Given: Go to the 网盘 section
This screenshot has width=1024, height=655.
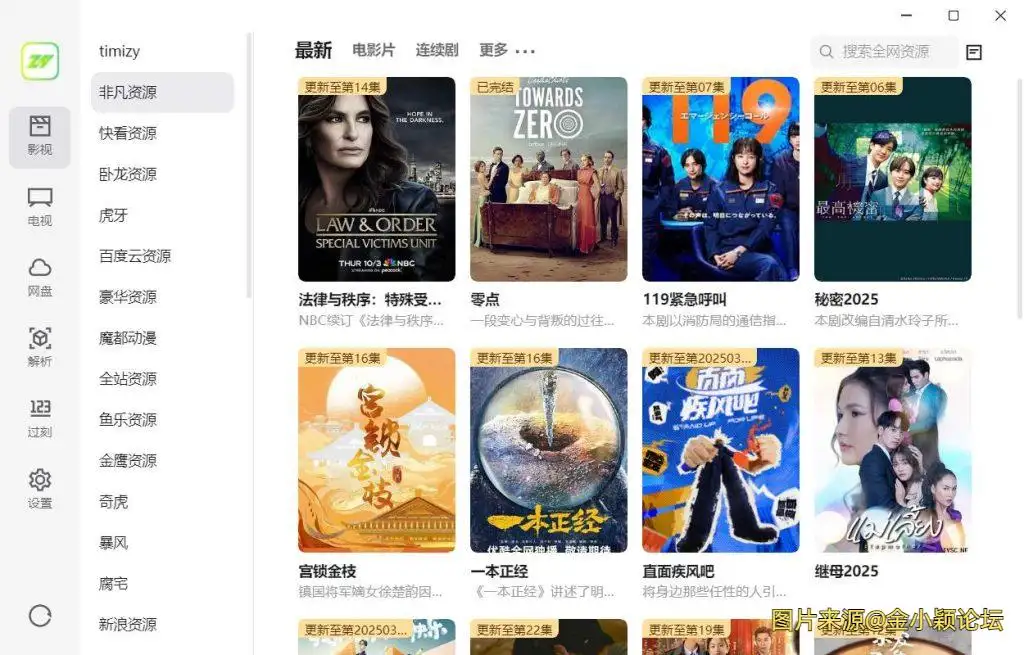Looking at the screenshot, I should point(40,276).
